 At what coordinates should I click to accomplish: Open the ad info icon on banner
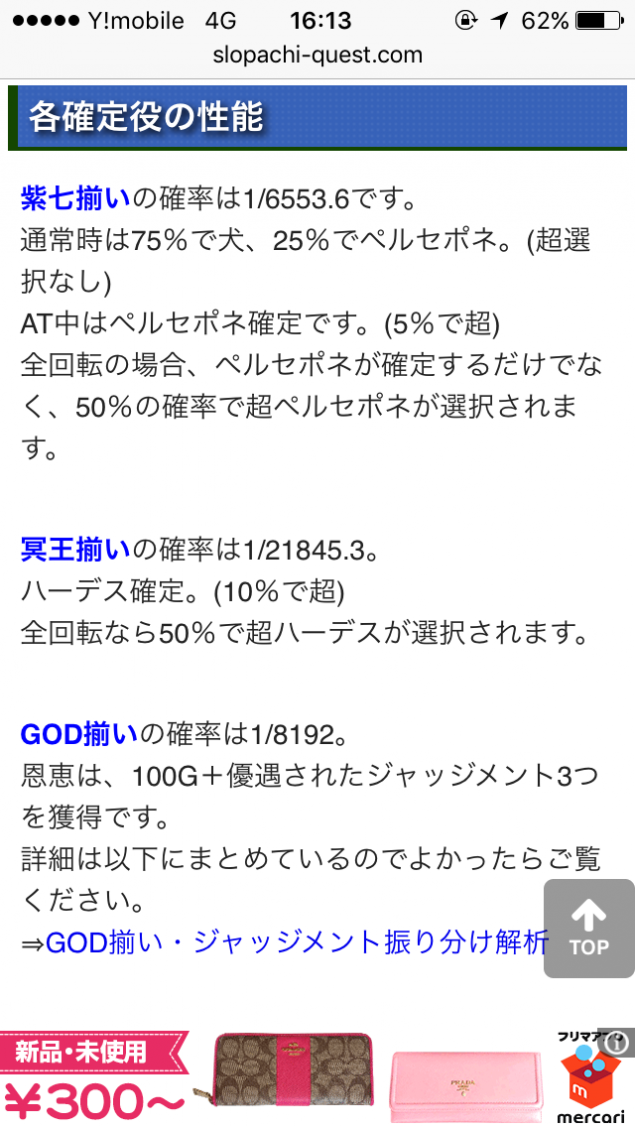[619, 1043]
